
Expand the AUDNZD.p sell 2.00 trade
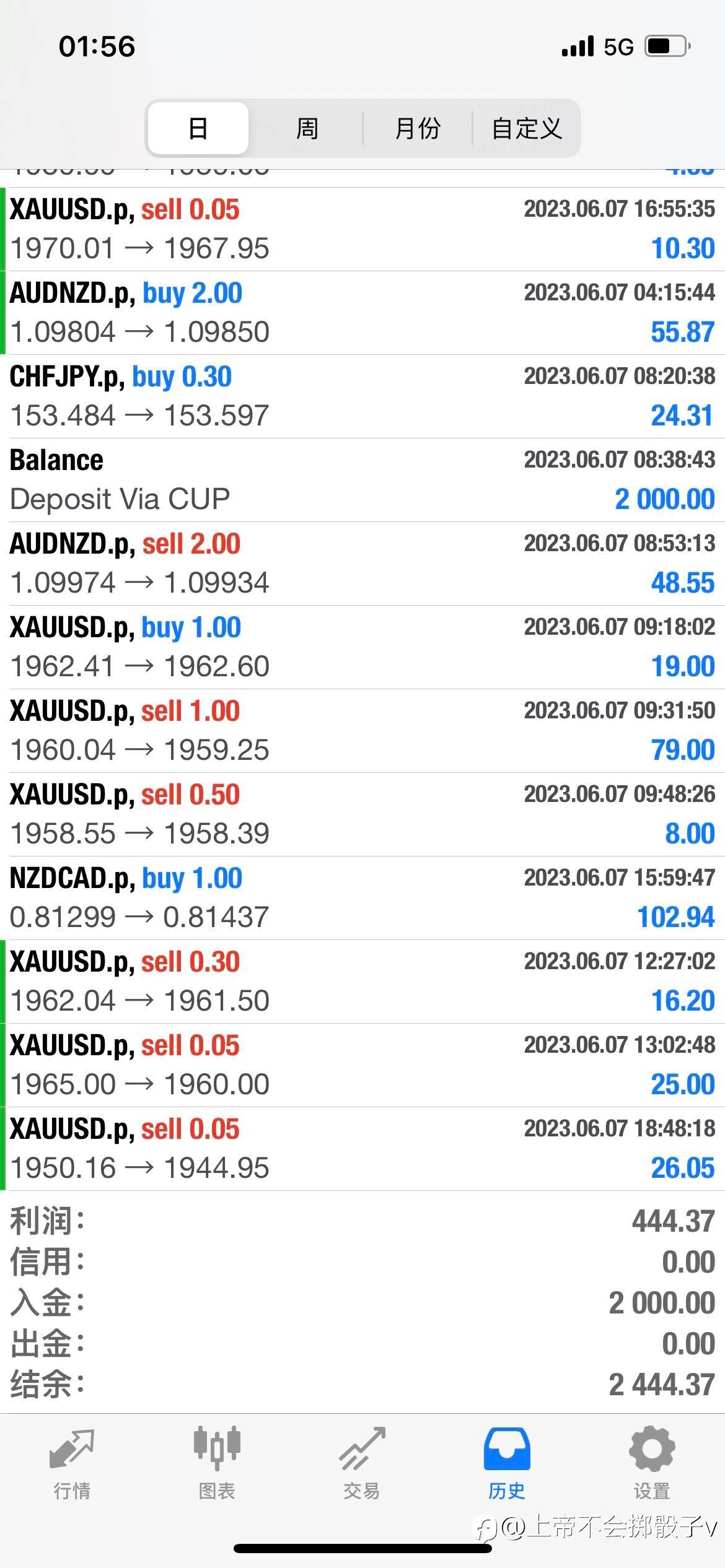pyautogui.click(x=362, y=564)
